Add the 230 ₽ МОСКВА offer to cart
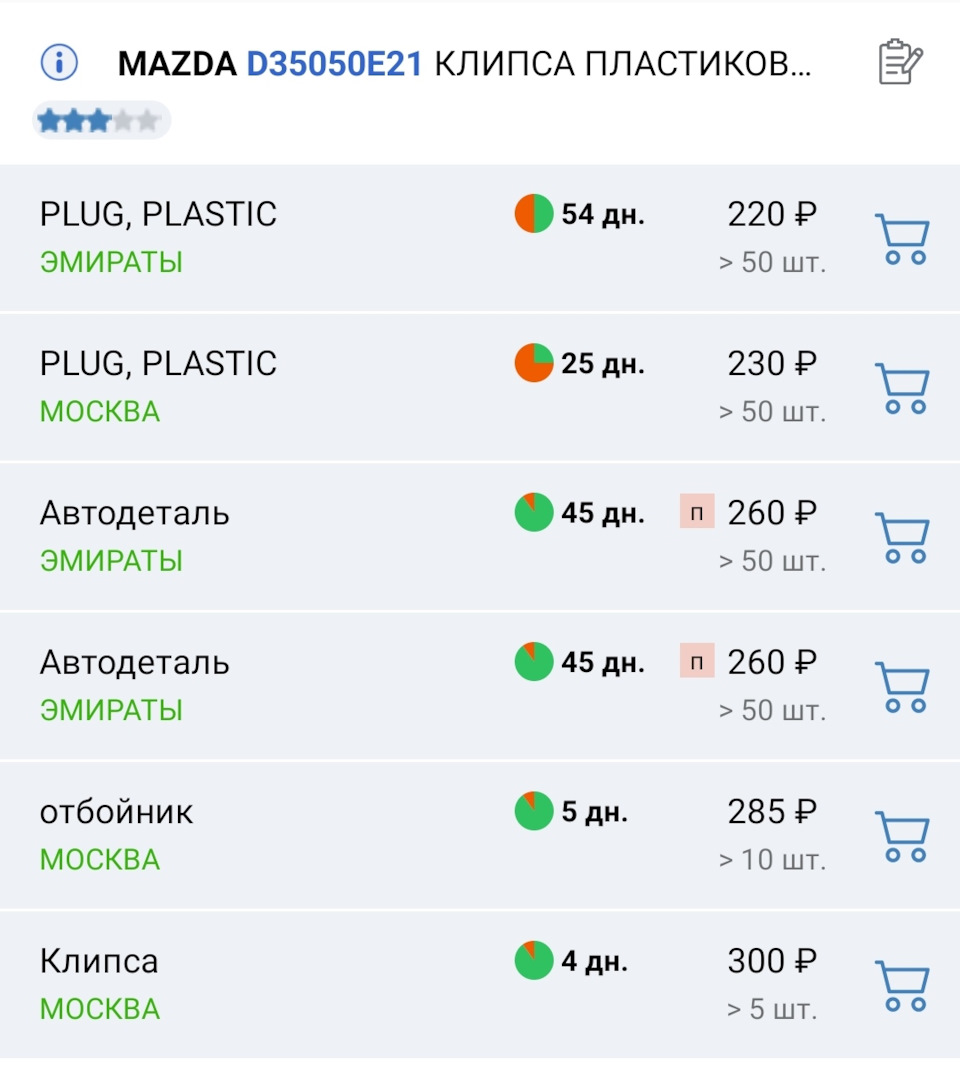Viewport: 960px width, 1067px height. pos(903,387)
